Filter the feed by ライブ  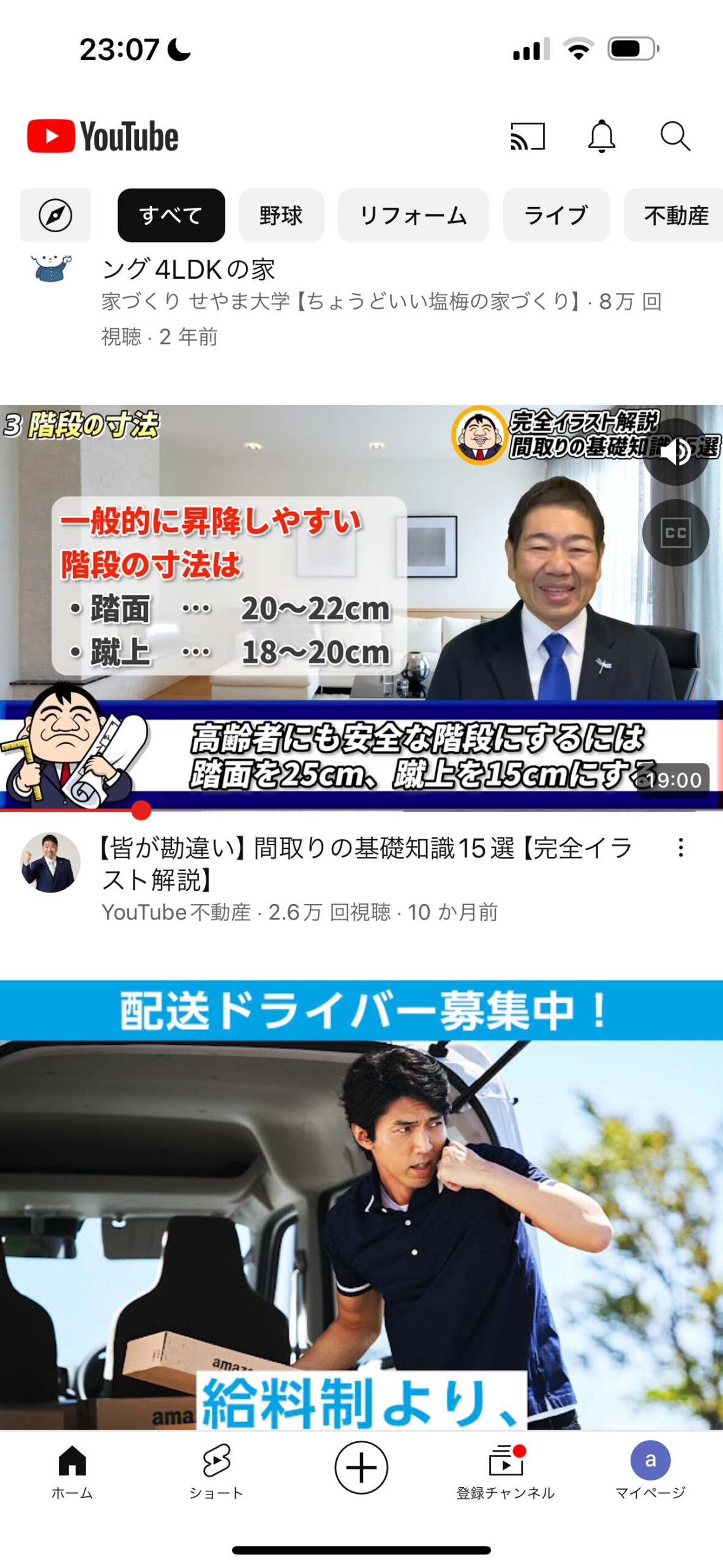556,216
